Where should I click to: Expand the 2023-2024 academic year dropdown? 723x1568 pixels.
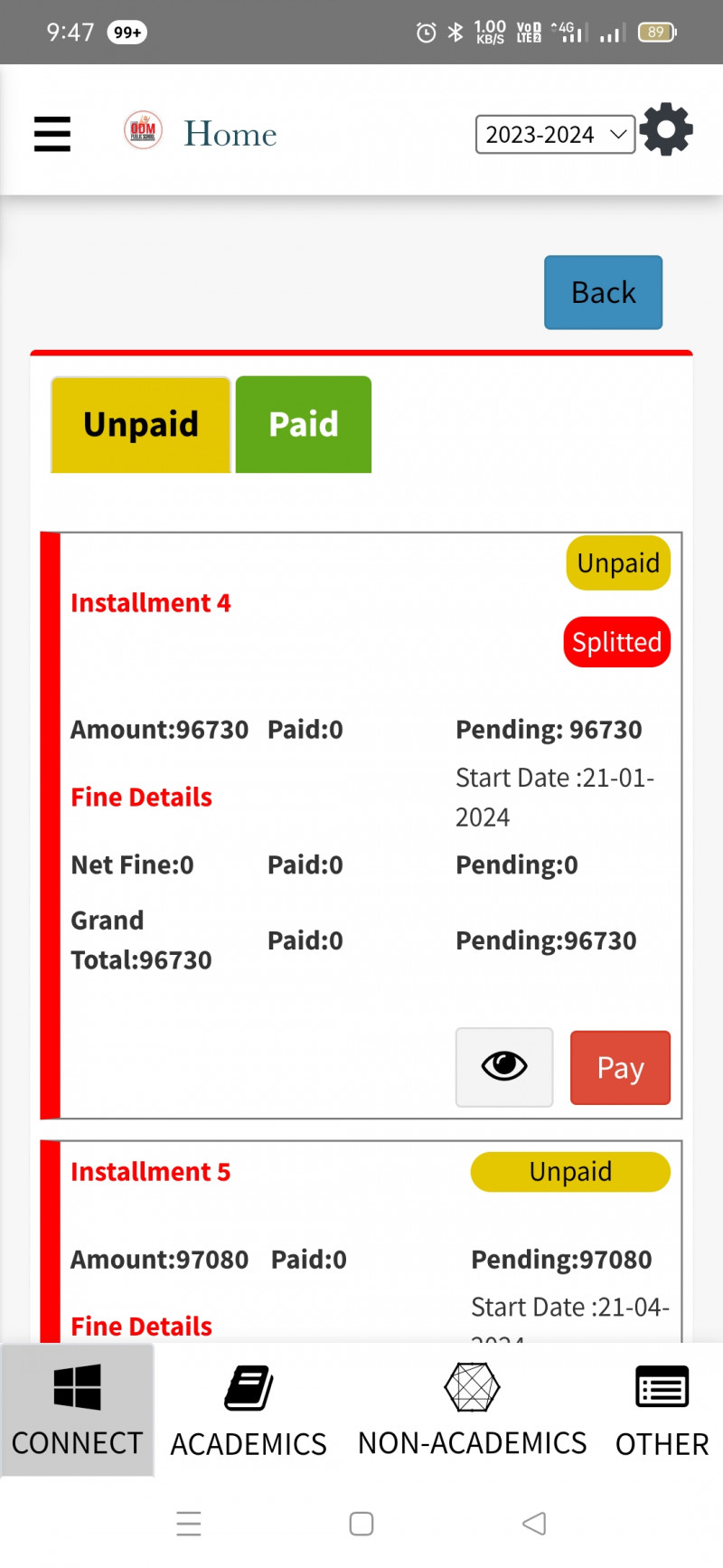[555, 135]
